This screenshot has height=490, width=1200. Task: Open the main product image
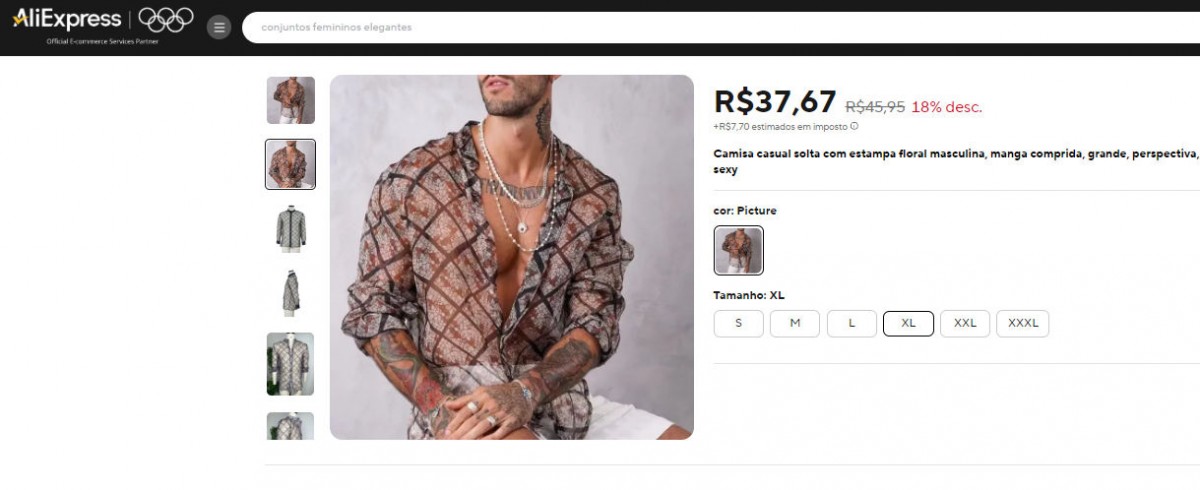(x=511, y=257)
